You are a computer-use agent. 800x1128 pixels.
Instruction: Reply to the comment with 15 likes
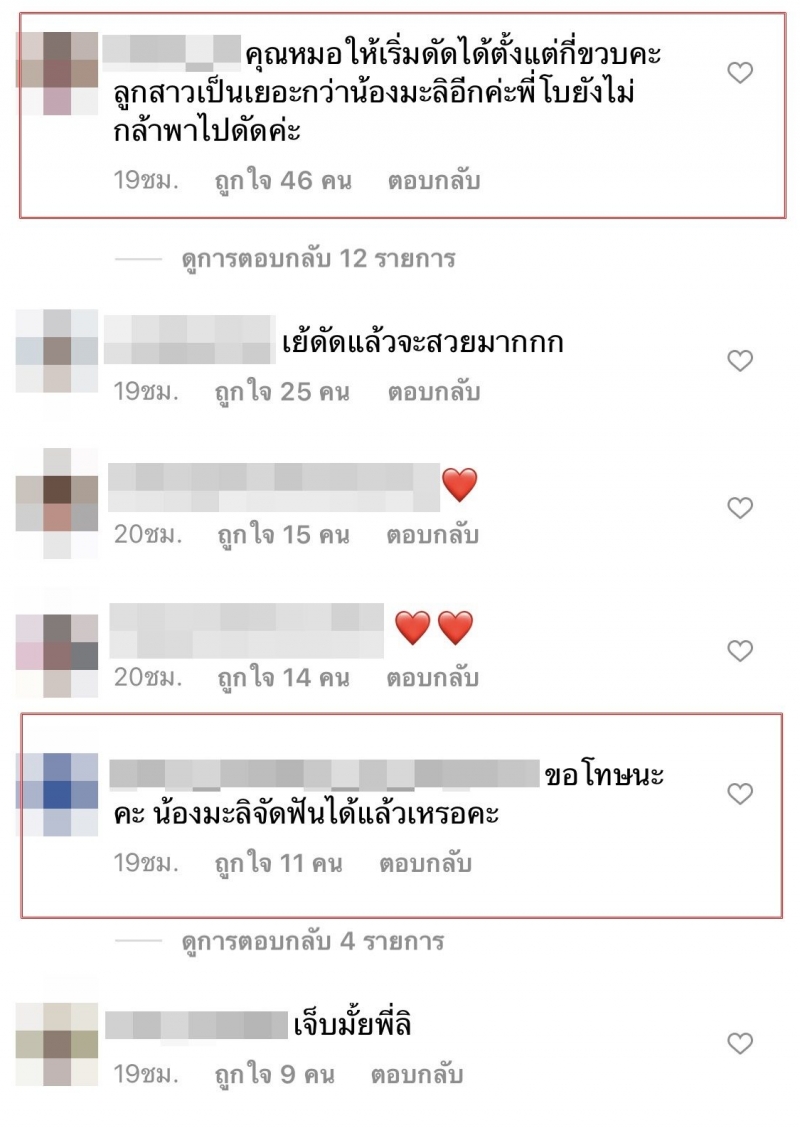tap(433, 535)
